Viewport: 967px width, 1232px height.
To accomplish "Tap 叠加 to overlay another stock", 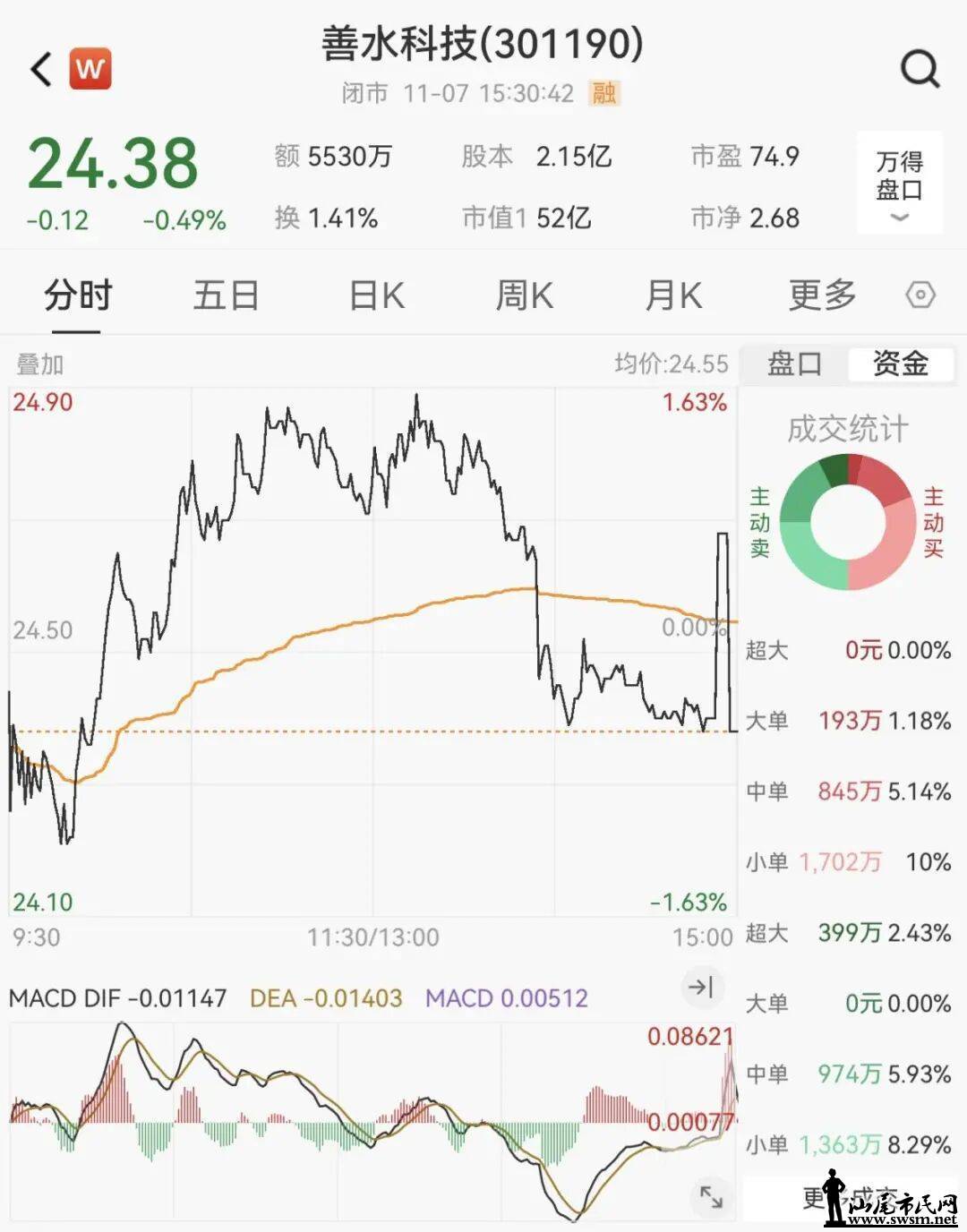I will [x=40, y=364].
